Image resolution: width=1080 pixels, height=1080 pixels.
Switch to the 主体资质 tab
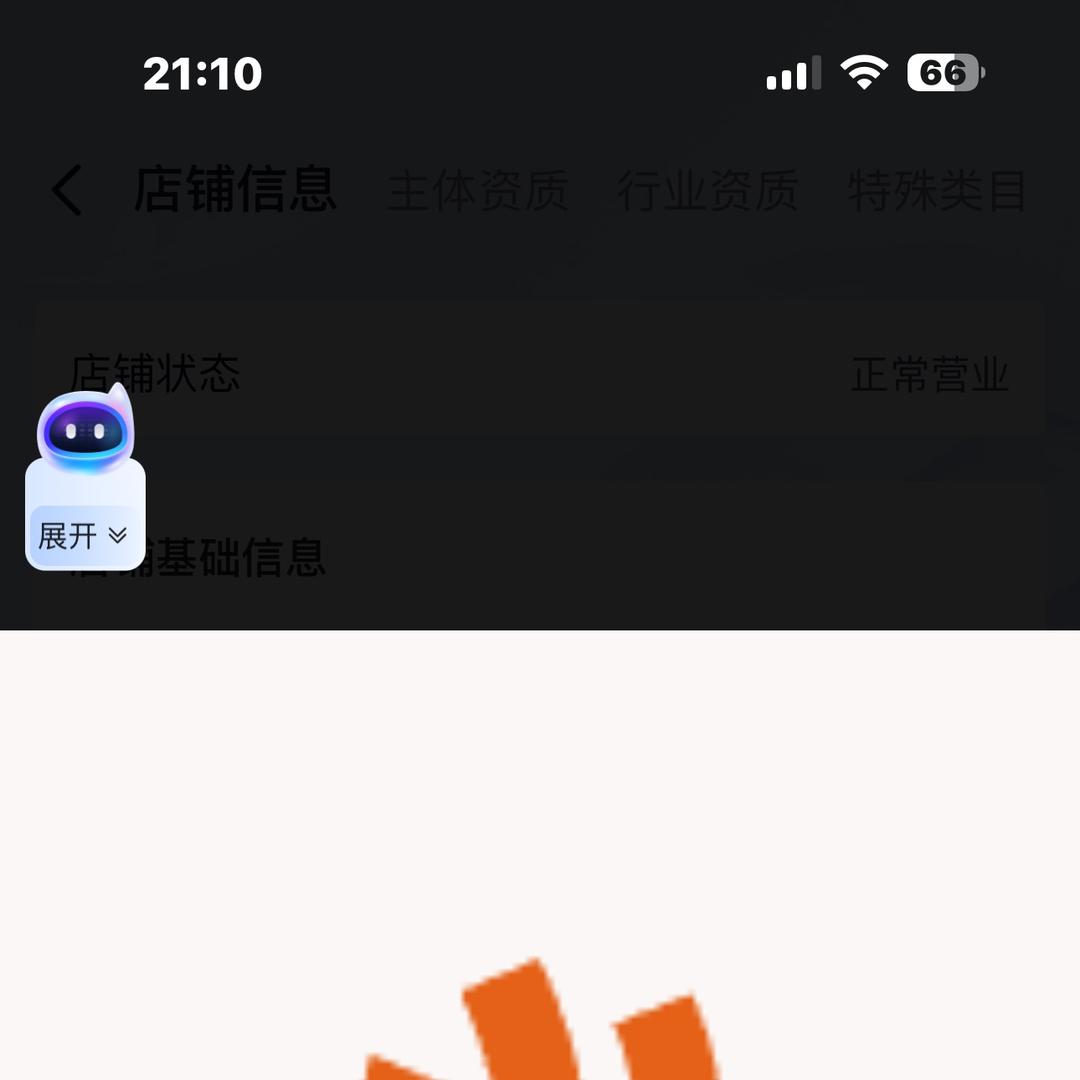pos(477,191)
